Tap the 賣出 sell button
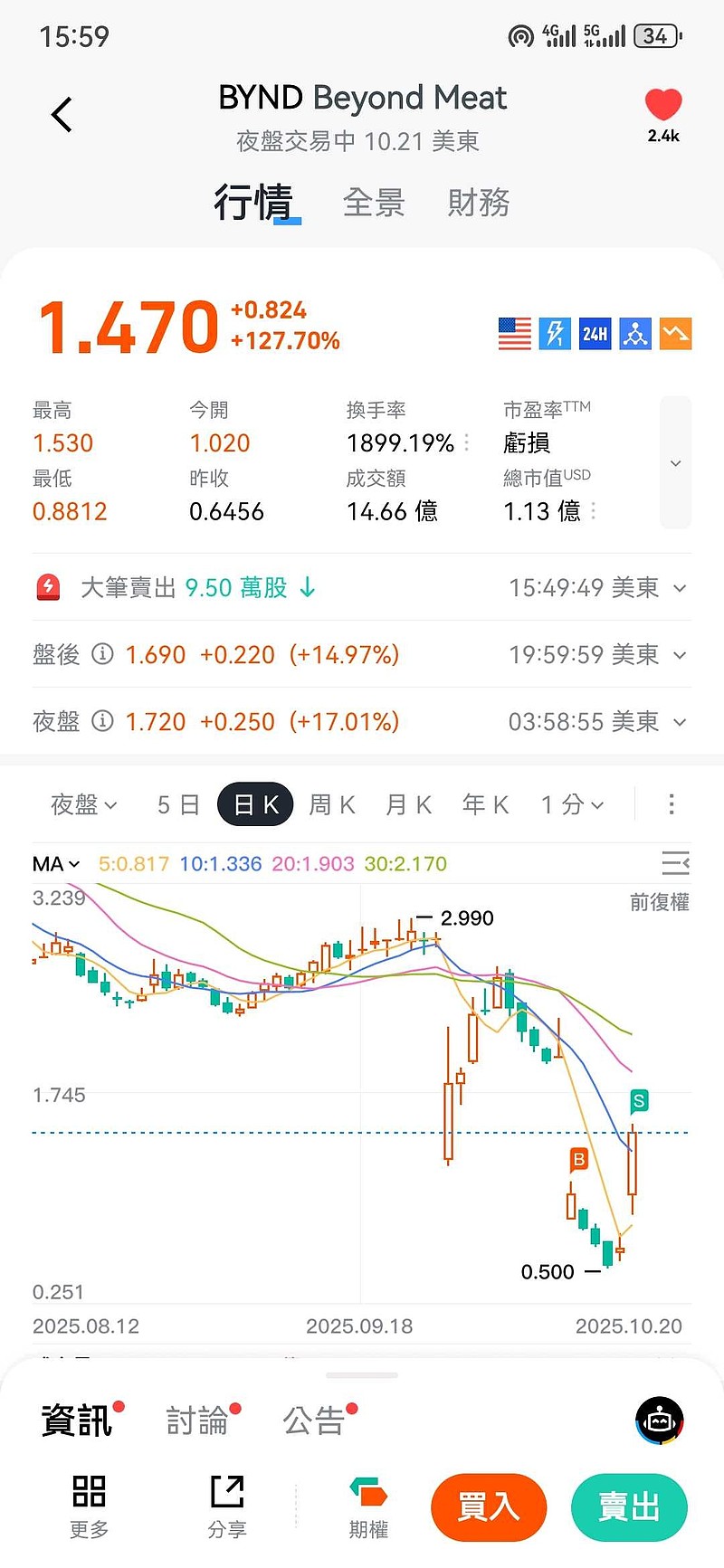Screen dimensions: 724x1568 coord(629,1506)
